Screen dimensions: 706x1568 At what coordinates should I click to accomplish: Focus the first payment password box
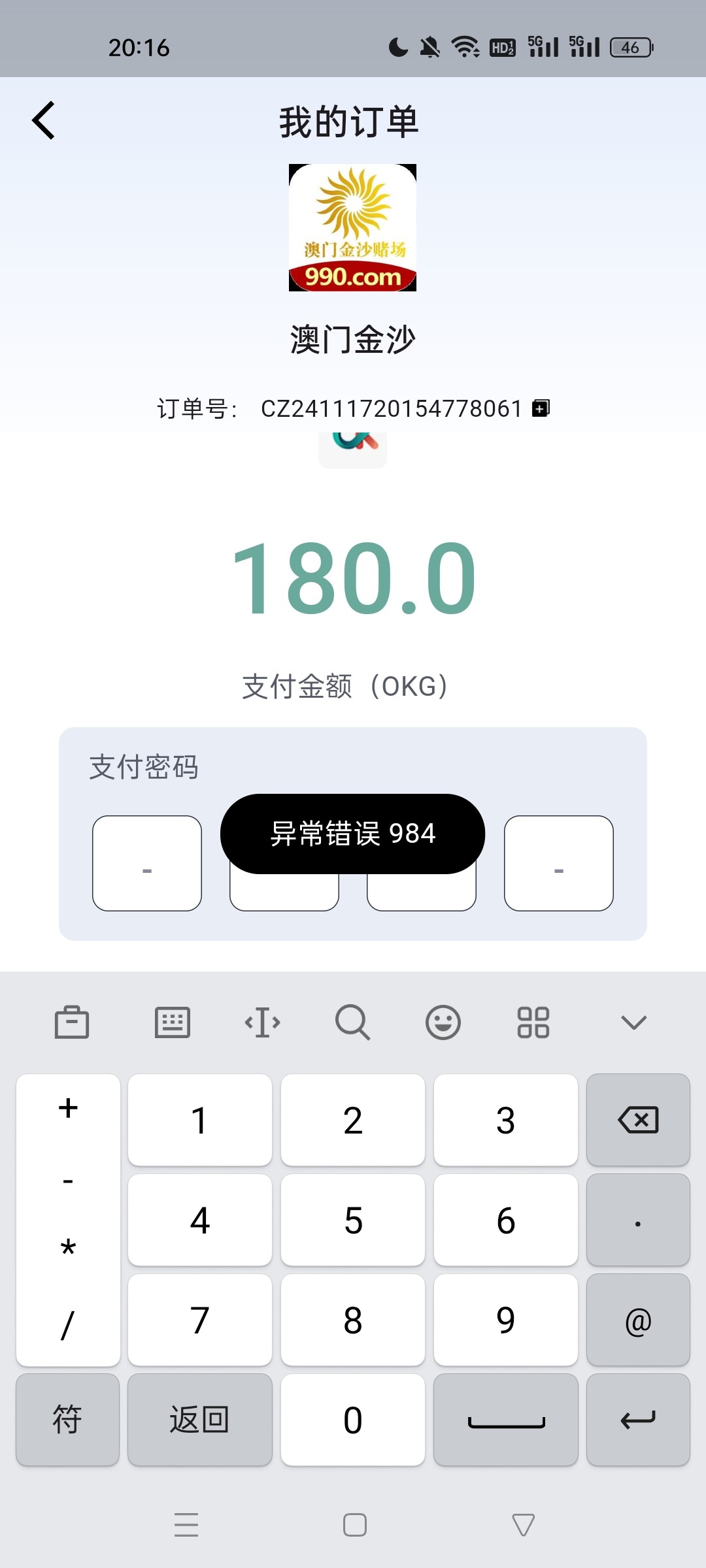[x=147, y=863]
